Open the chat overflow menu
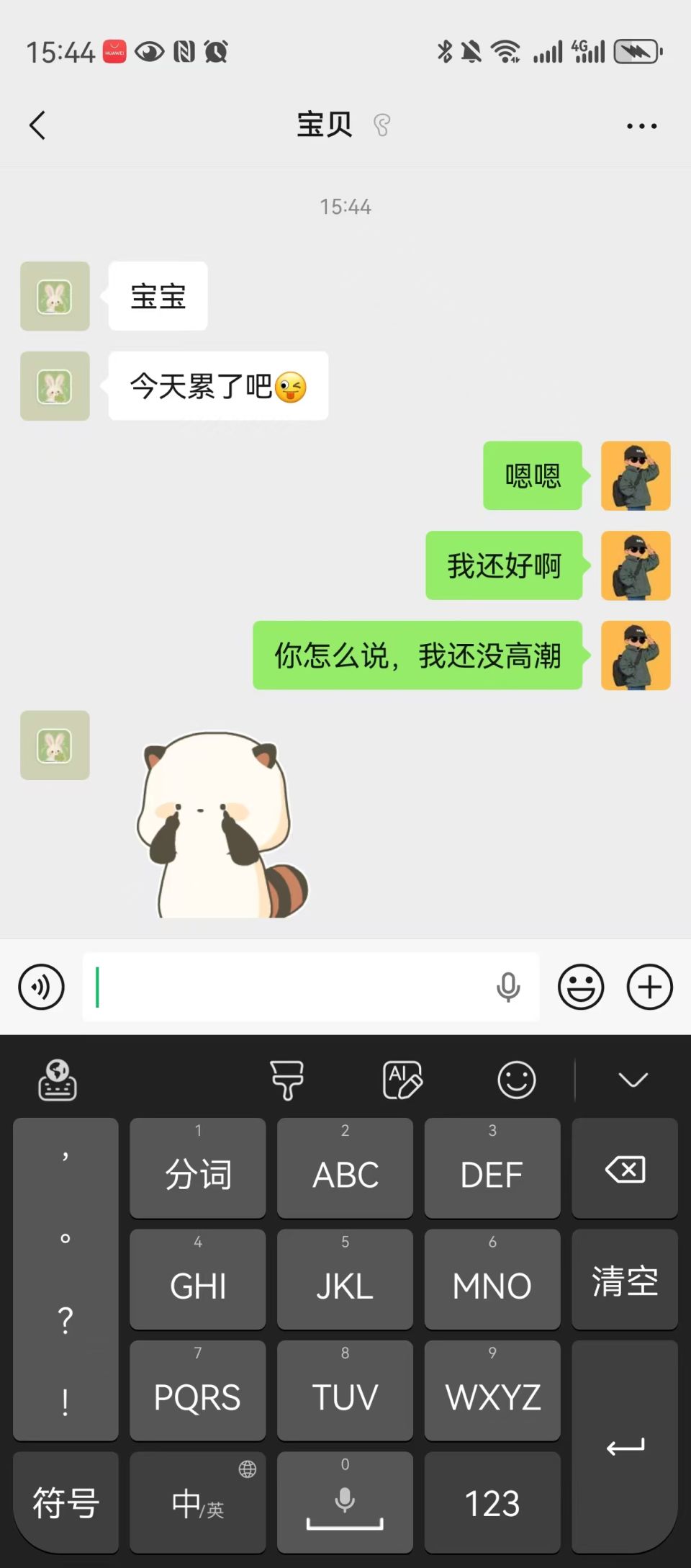691x1568 pixels. point(641,126)
